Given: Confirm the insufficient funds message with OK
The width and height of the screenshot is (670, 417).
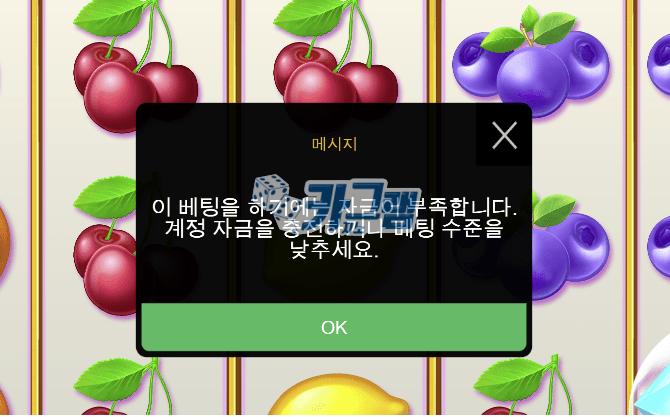Looking at the screenshot, I should 334,327.
